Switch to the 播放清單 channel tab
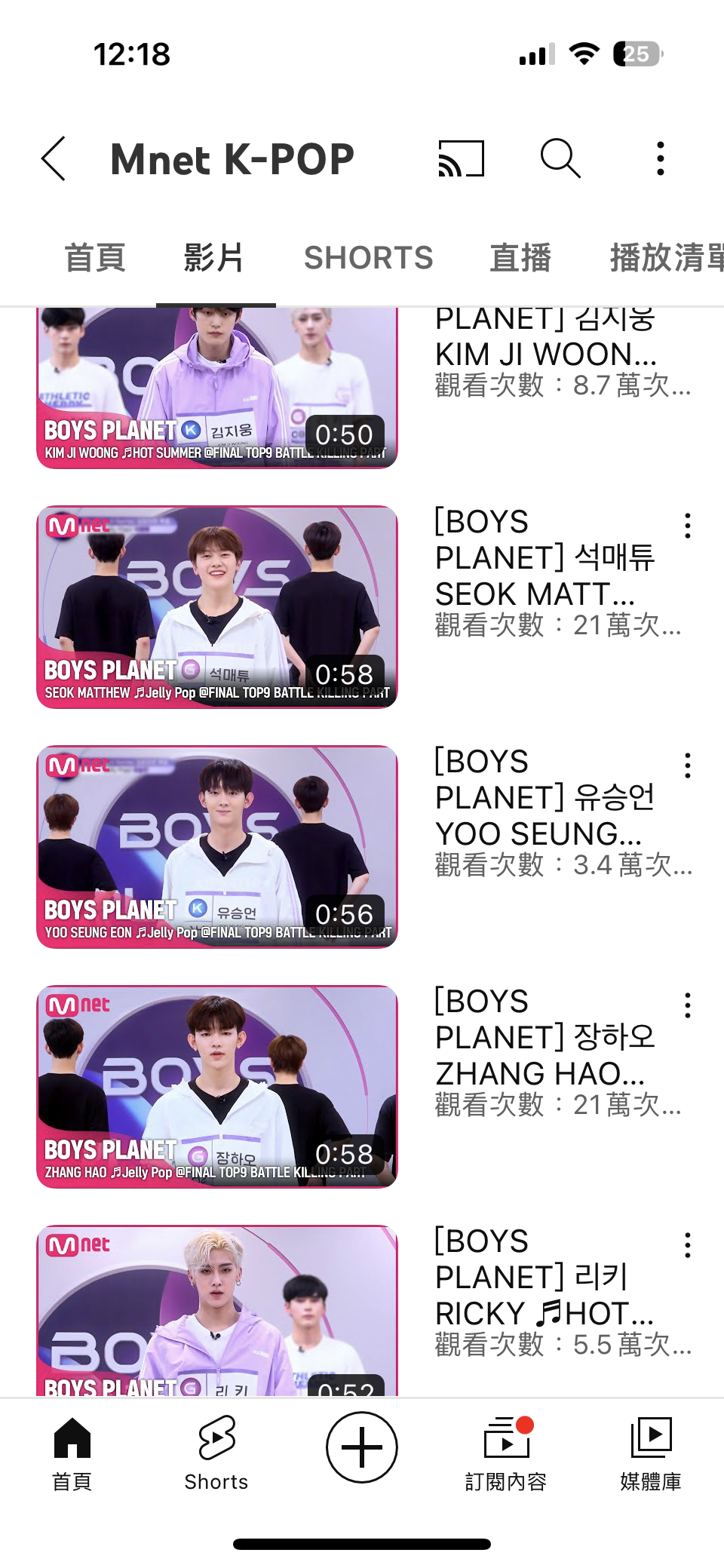Image resolution: width=724 pixels, height=1568 pixels. click(664, 258)
